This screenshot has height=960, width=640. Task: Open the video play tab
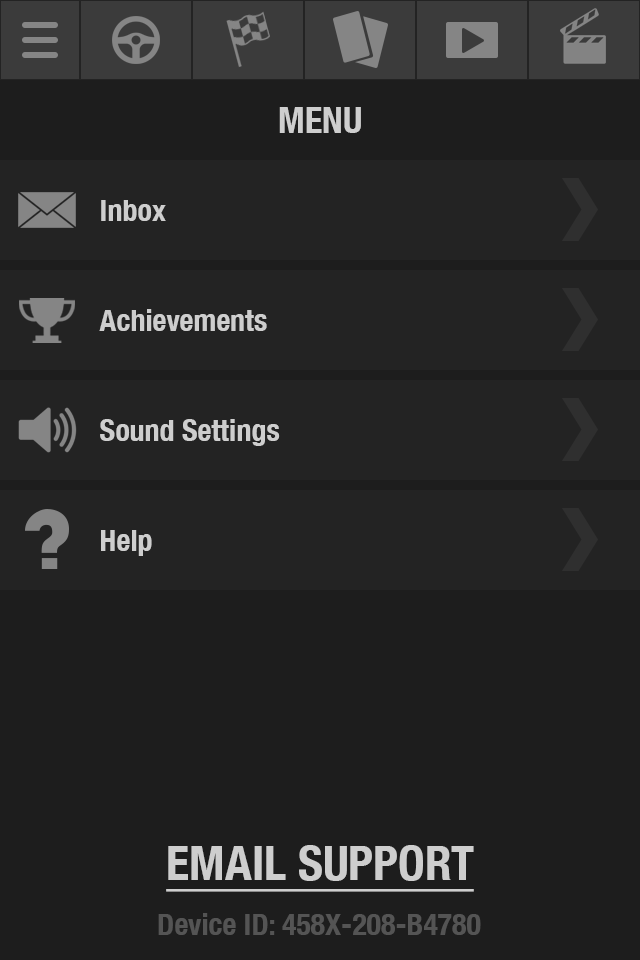tap(472, 40)
